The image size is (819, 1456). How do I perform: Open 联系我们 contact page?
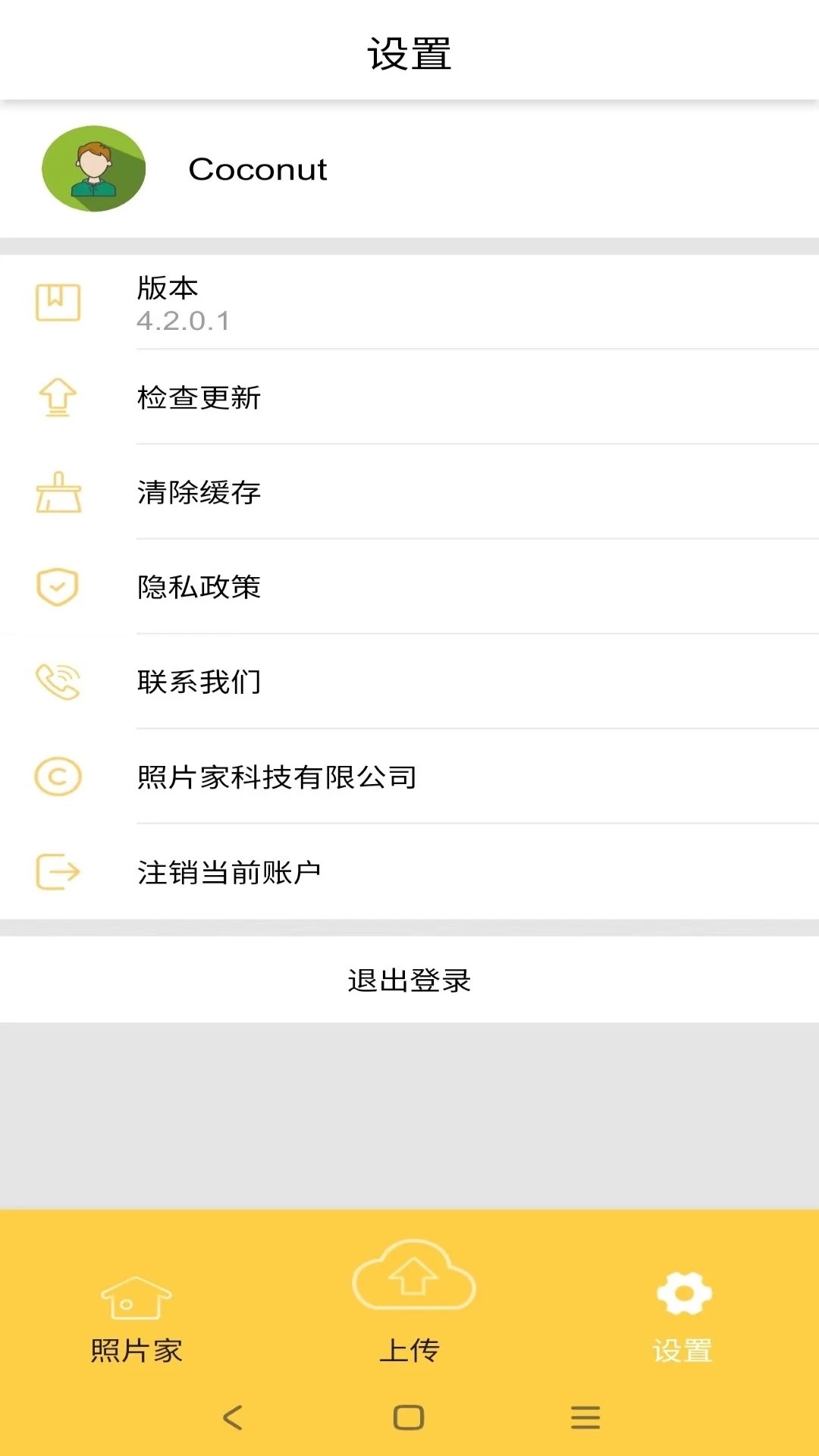pos(199,682)
